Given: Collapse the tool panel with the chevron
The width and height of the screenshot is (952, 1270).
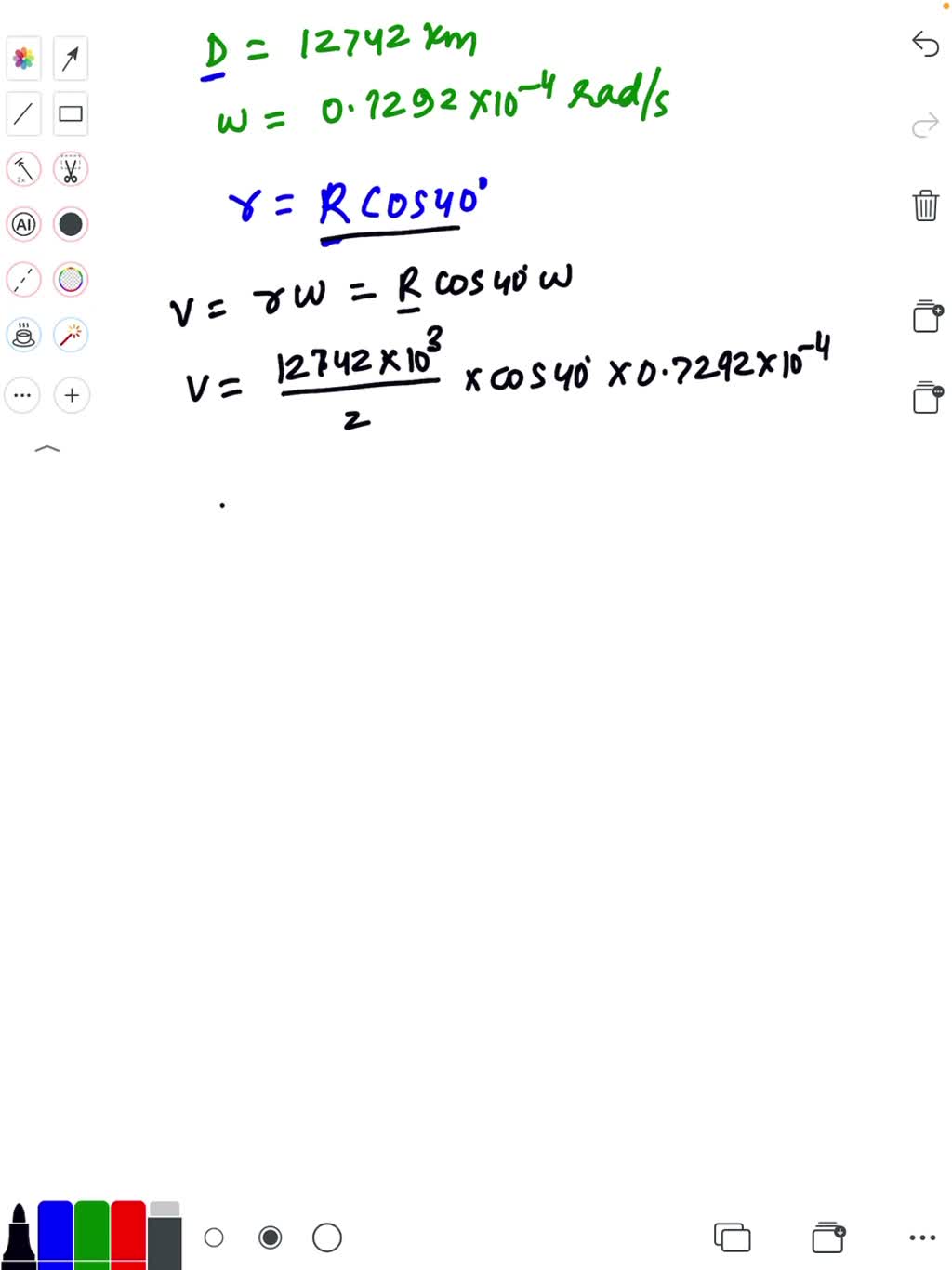Looking at the screenshot, I should pos(46,449).
